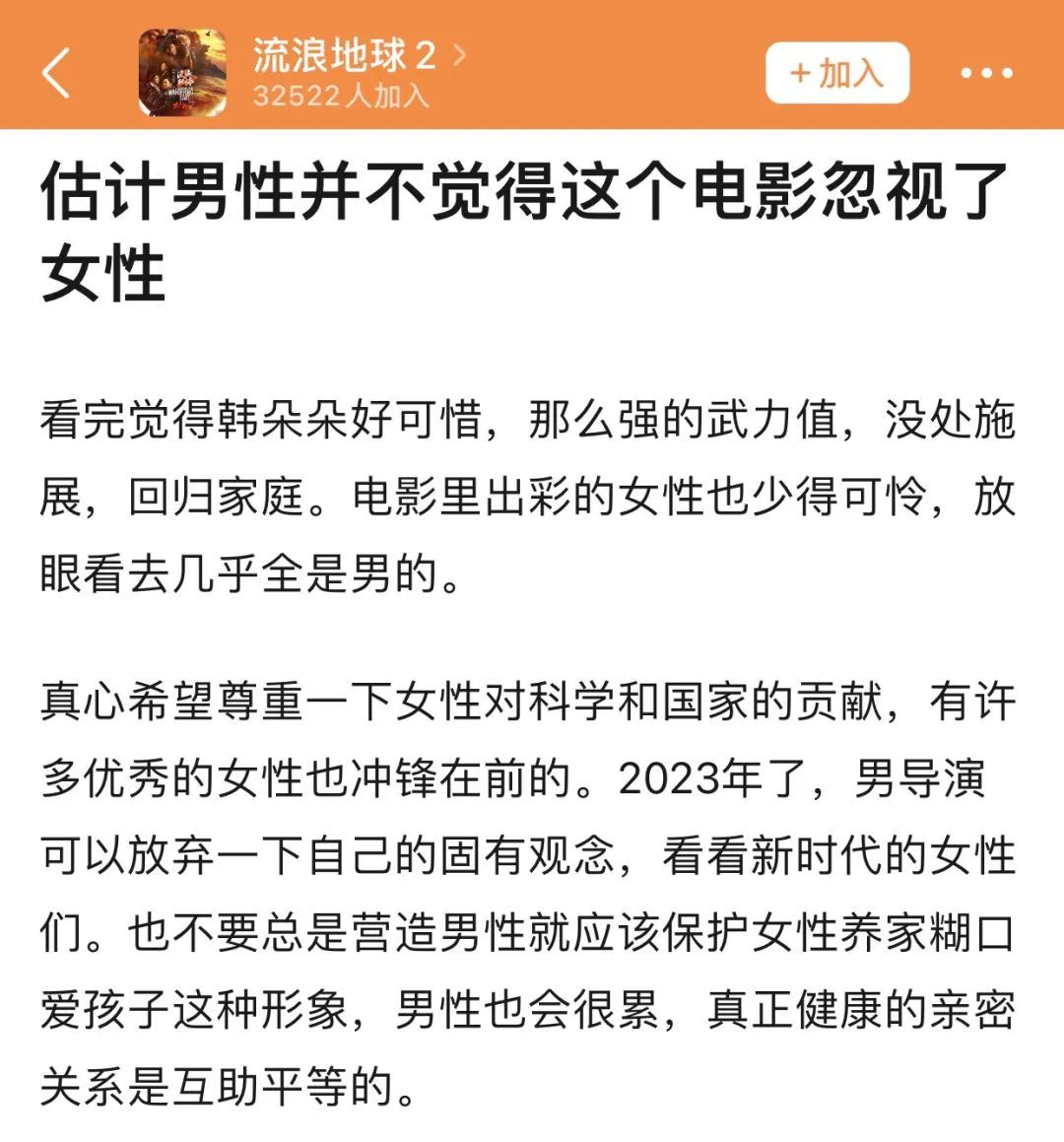Image resolution: width=1064 pixels, height=1142 pixels.
Task: Go back using the top-left arrow
Action: click(57, 73)
